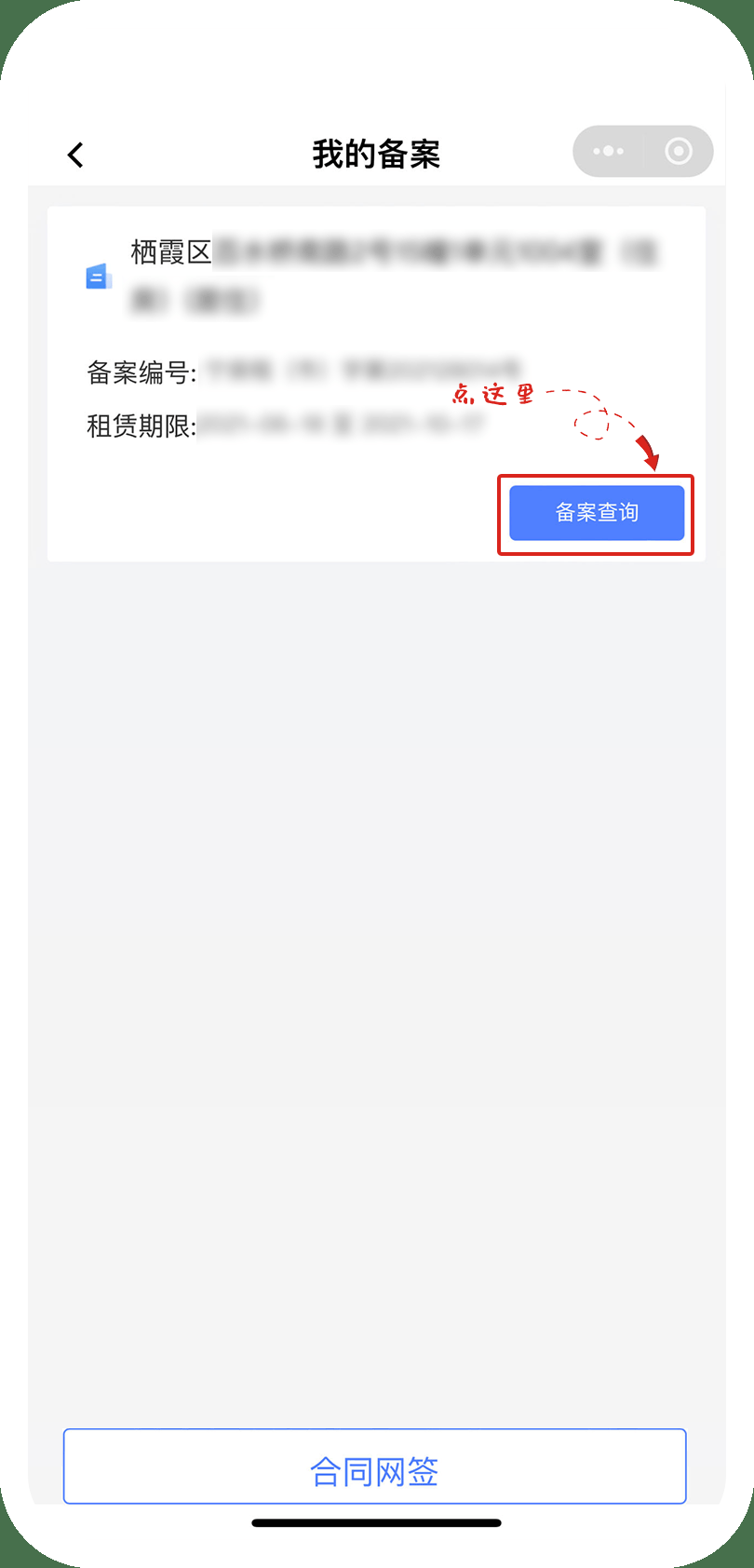Tap the 备案查询 button
The image size is (754, 1568).
[x=597, y=513]
